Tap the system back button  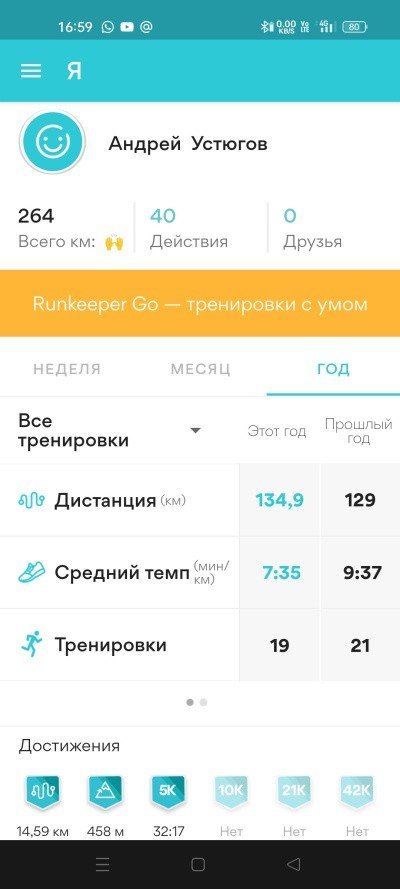click(x=293, y=864)
